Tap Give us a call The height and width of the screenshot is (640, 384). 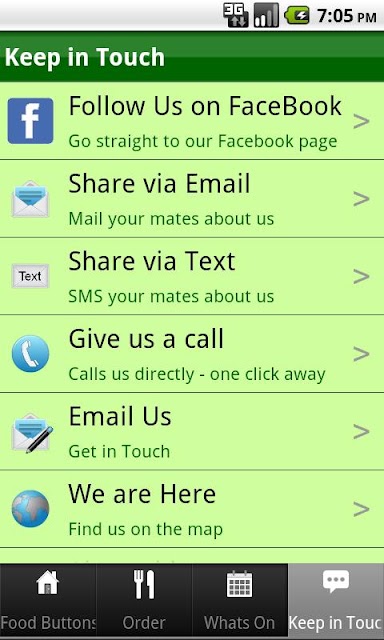pyautogui.click(x=192, y=353)
